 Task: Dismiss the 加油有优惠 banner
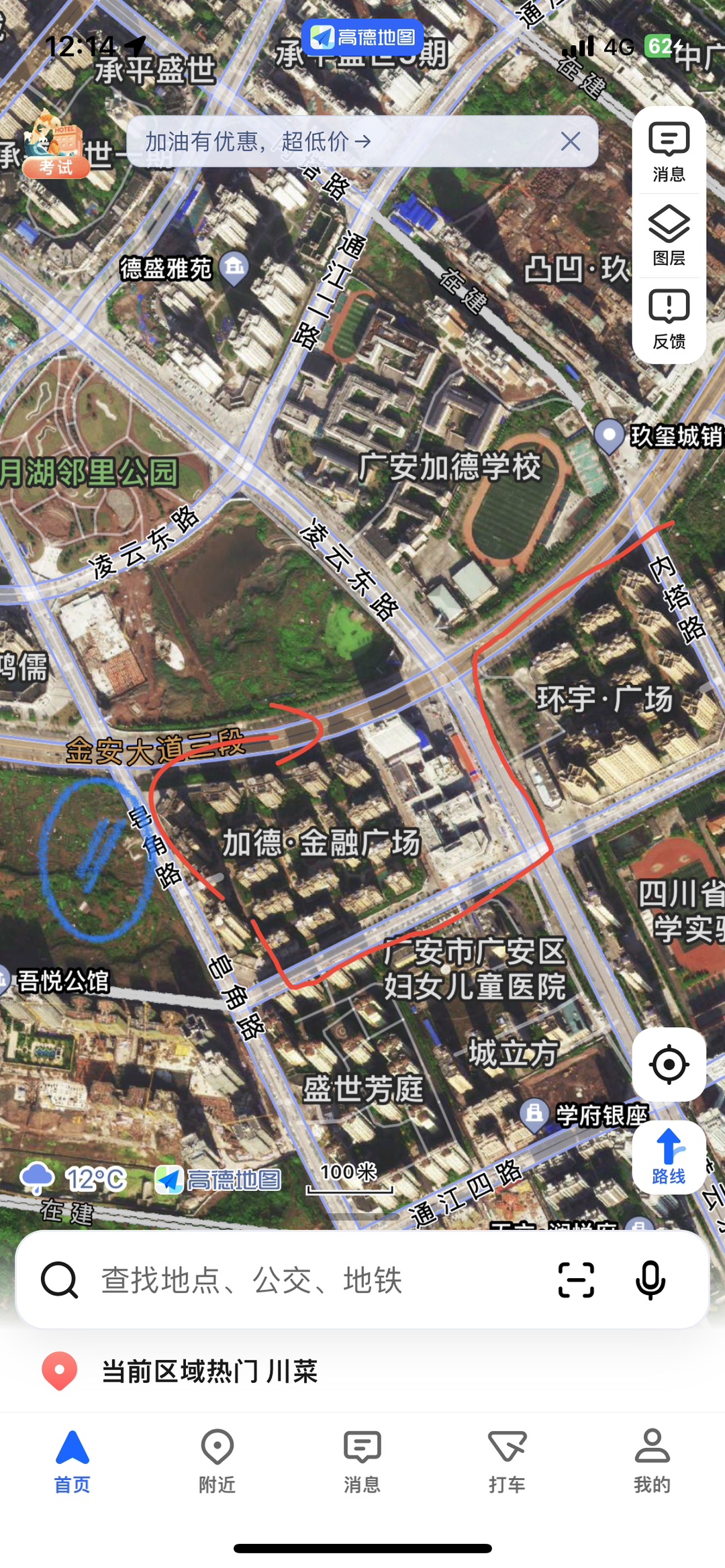tap(570, 142)
